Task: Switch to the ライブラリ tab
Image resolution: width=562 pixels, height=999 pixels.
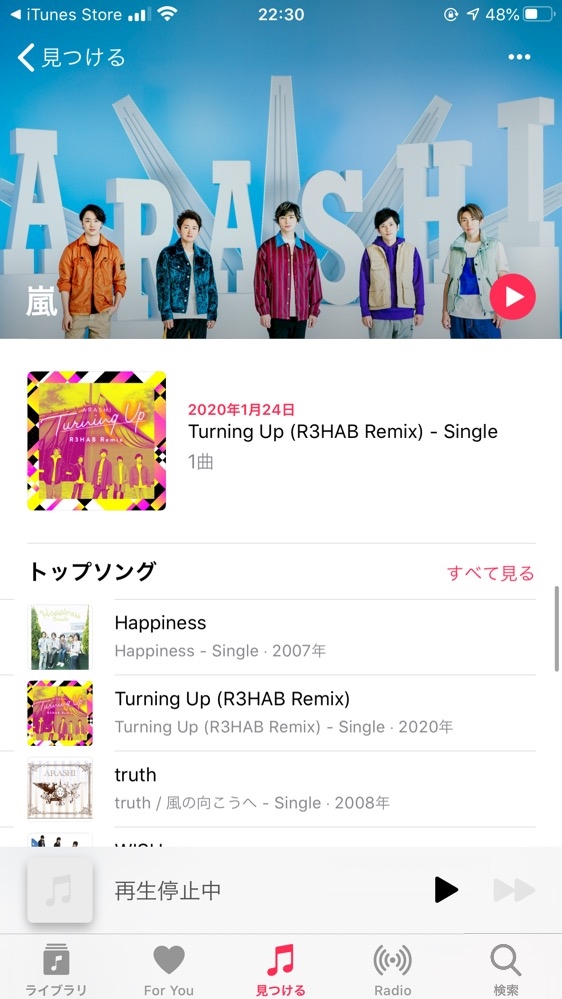Action: click(56, 970)
